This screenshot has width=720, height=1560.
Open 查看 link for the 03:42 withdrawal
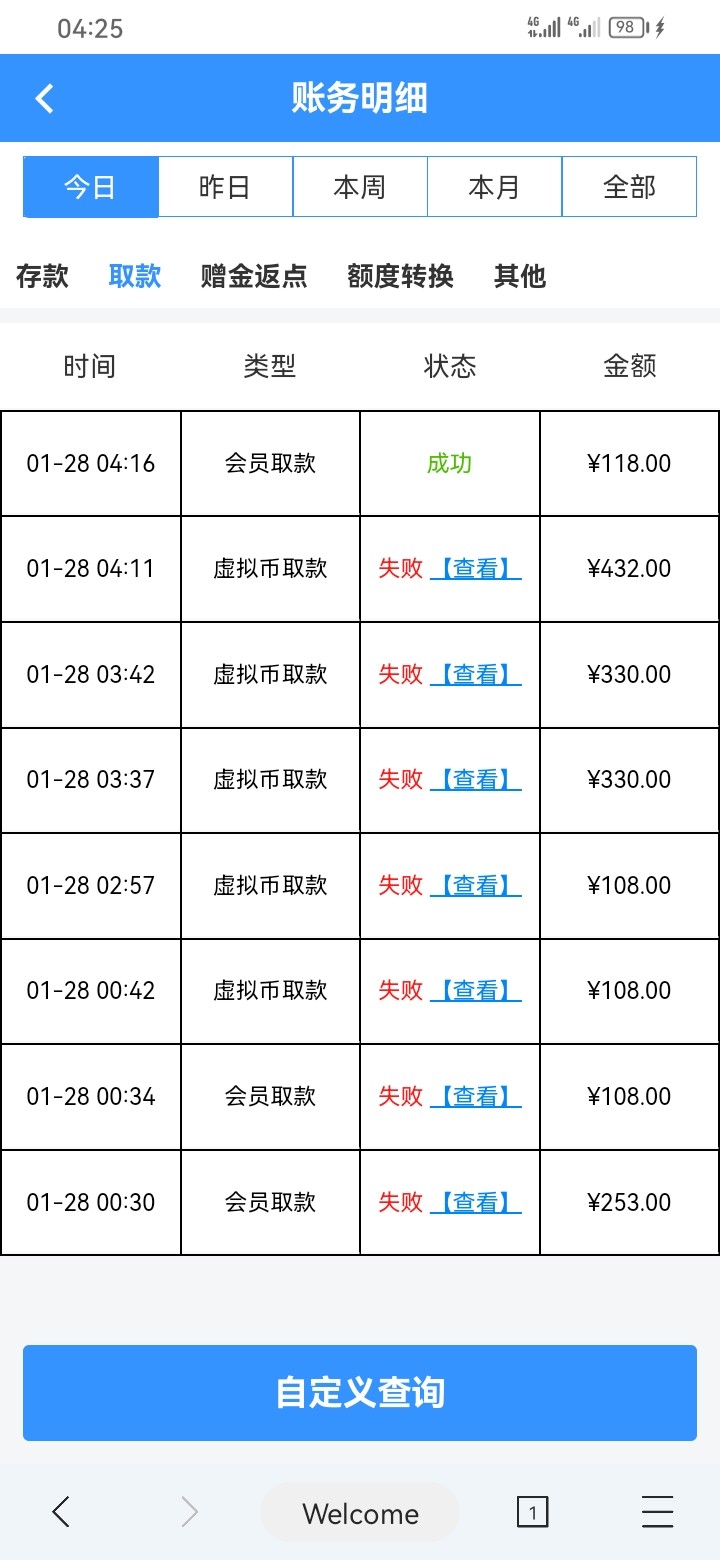476,675
